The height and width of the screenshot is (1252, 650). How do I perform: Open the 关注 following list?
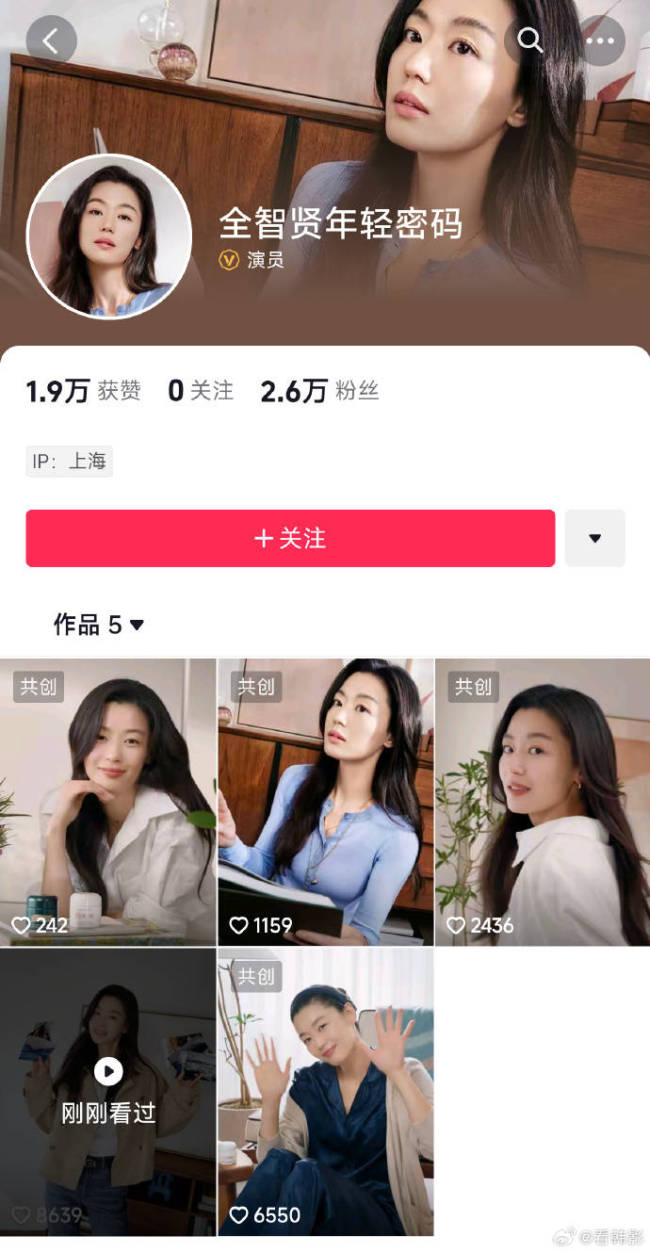200,391
